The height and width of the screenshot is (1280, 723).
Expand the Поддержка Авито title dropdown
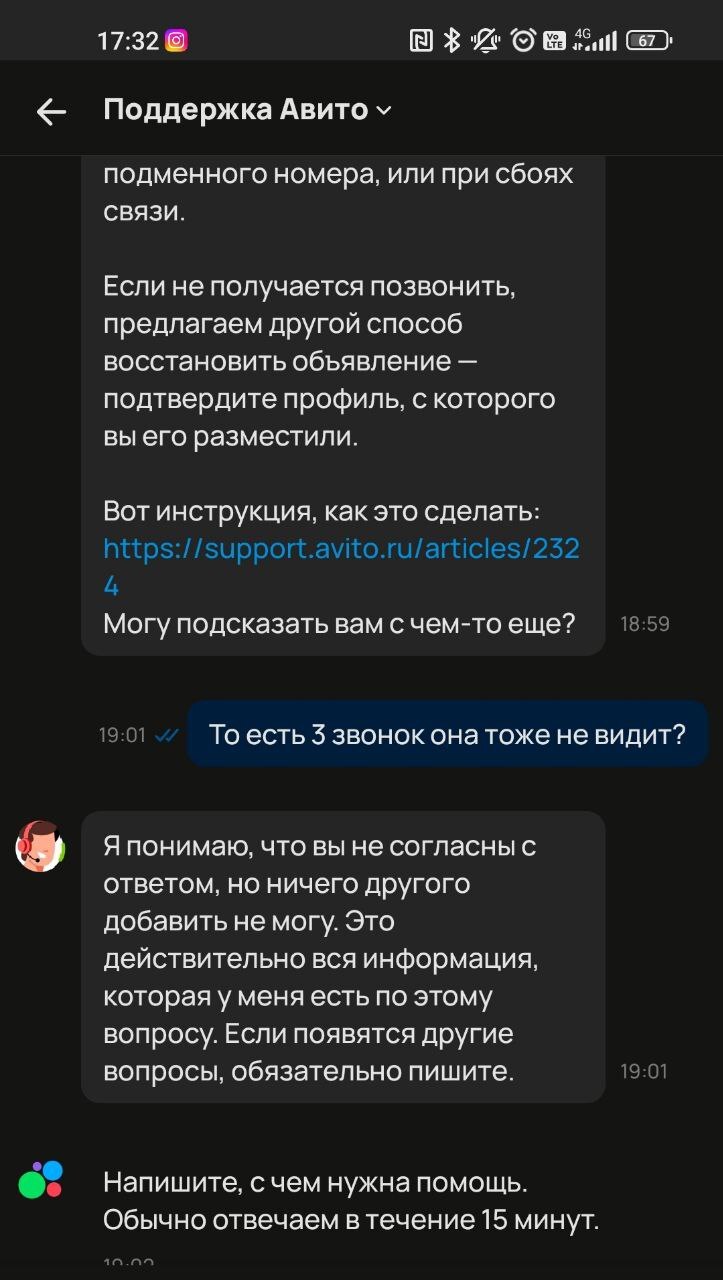click(384, 111)
